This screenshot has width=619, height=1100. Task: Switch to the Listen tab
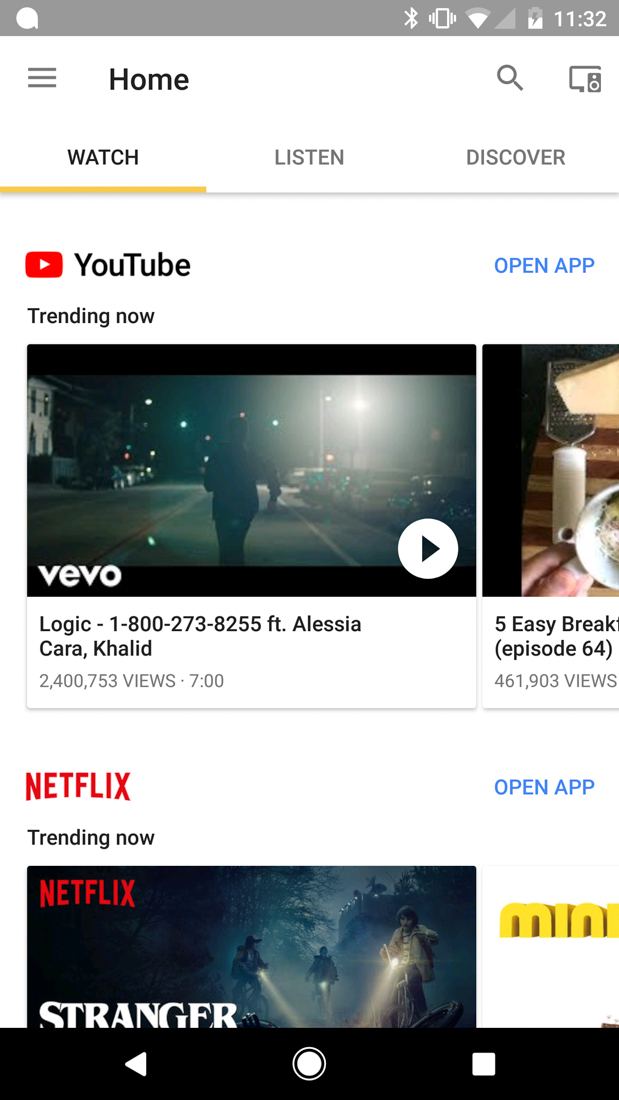point(309,157)
